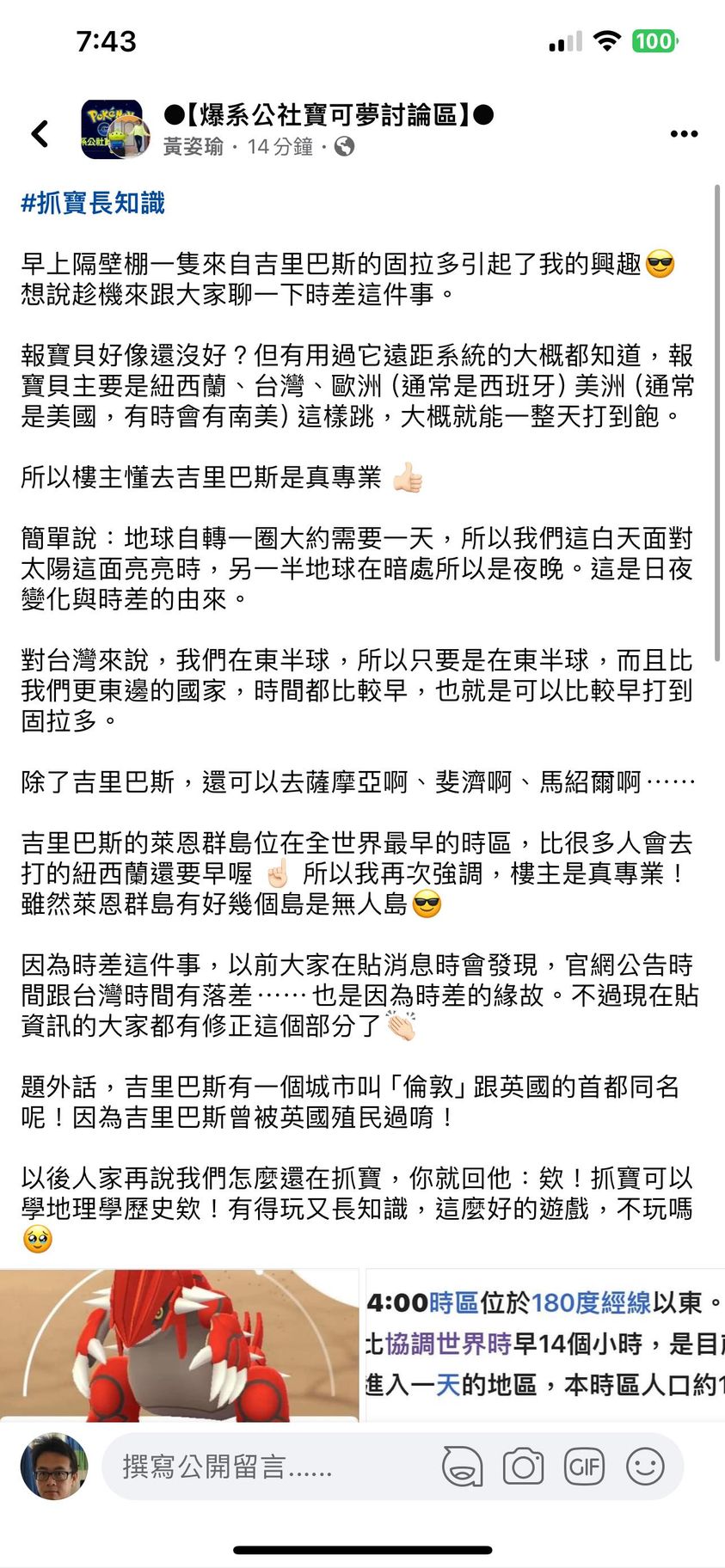Tap the #抓寶長知識 hashtag

click(x=93, y=203)
